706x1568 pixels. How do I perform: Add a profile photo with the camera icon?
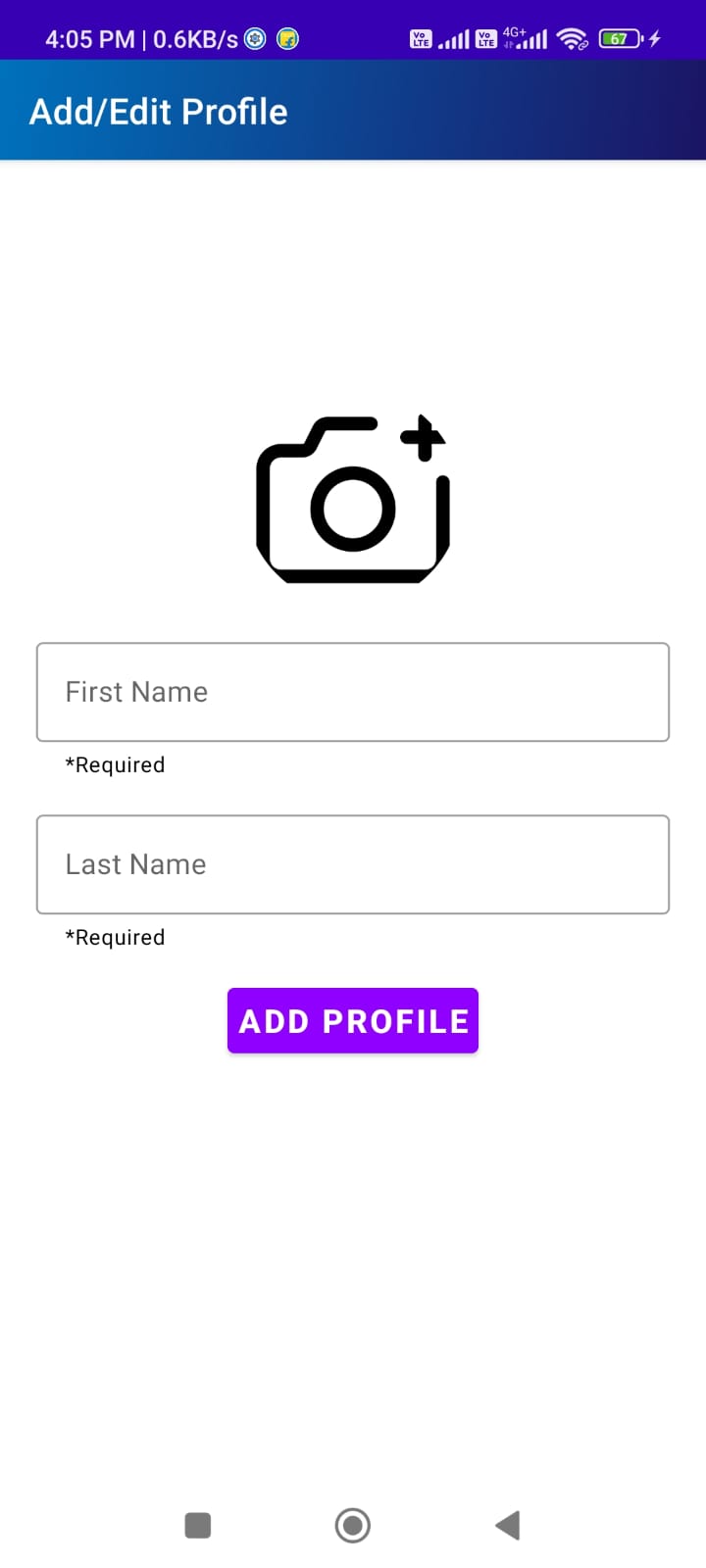(353, 500)
